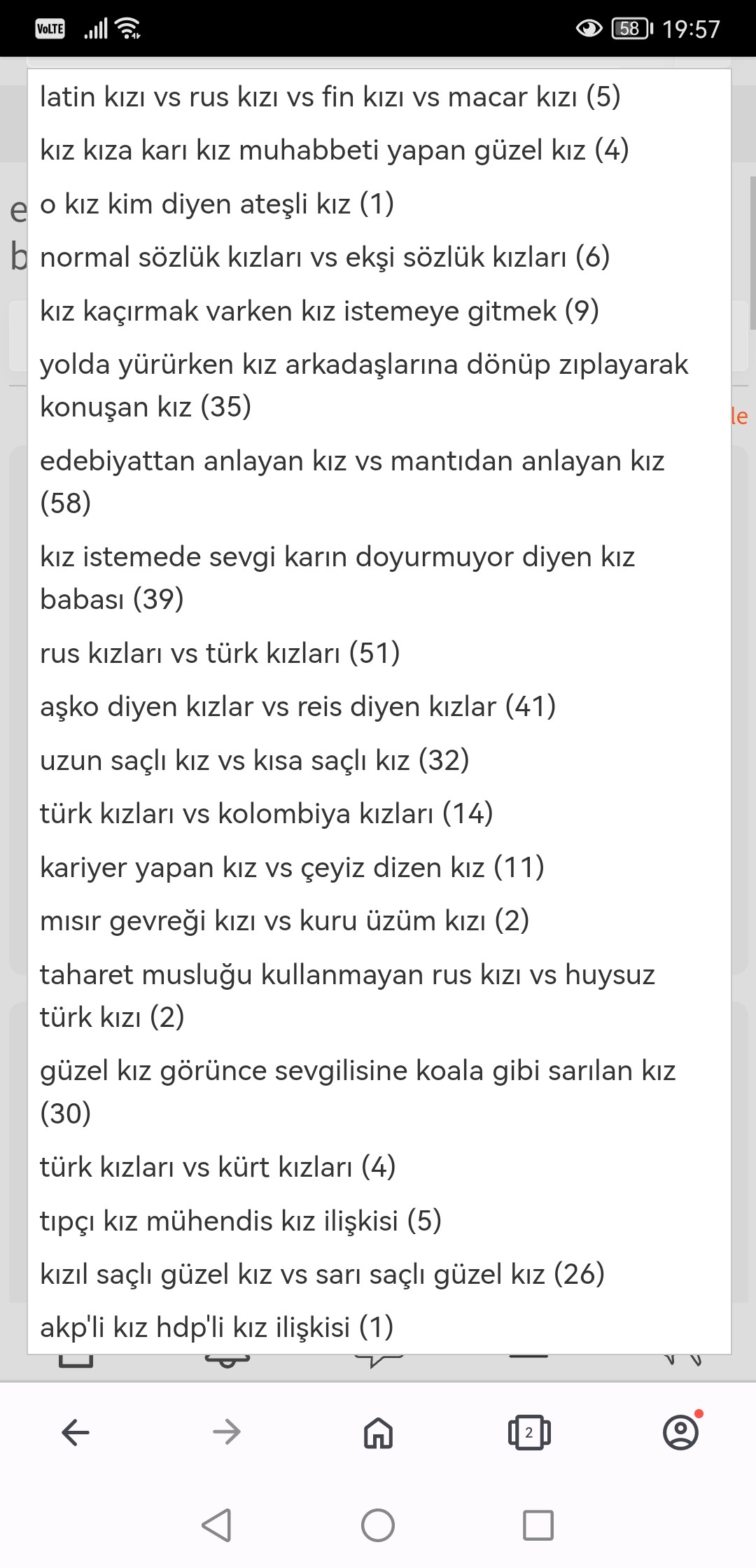Select 'akp'li kız hdp'li kız ilişkisi'
Screen dimensions: 756x1568
pos(379,1327)
